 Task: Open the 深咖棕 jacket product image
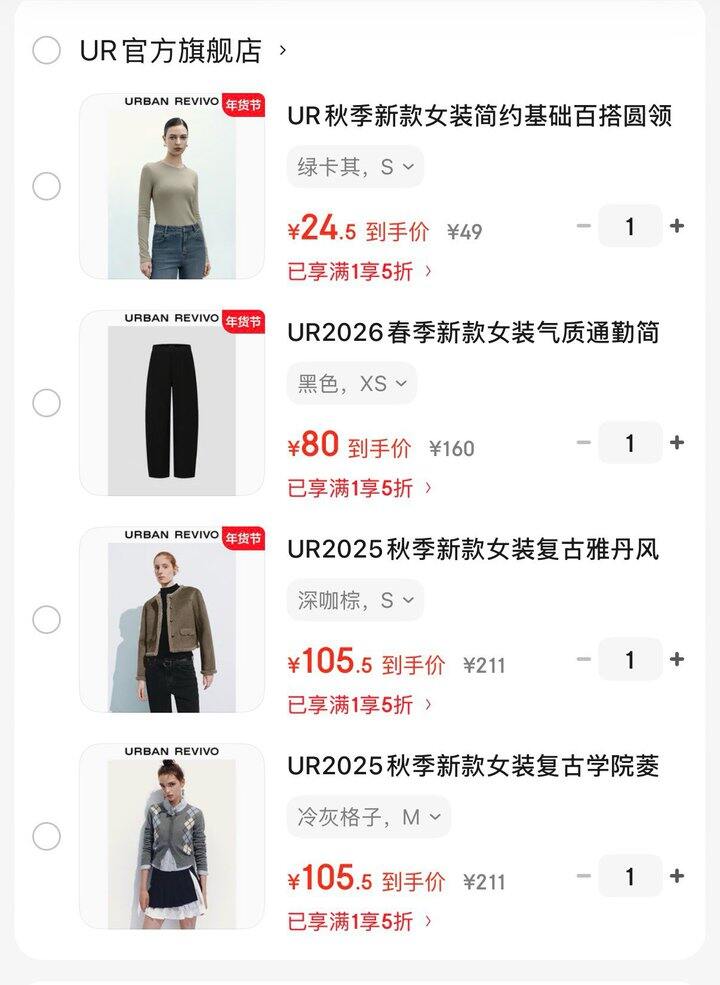pyautogui.click(x=172, y=620)
